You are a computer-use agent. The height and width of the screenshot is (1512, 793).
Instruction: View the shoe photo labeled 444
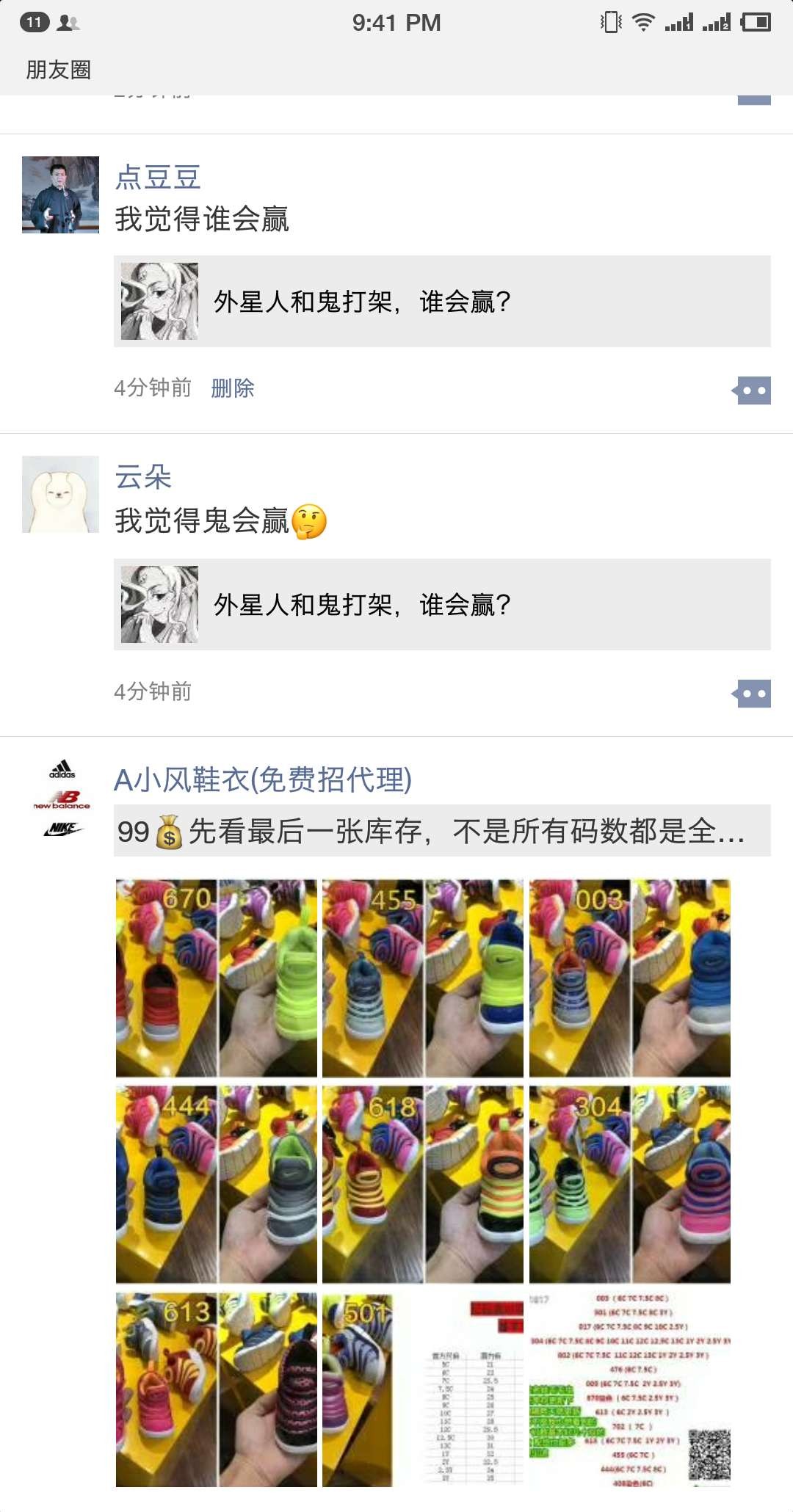(x=216, y=1184)
